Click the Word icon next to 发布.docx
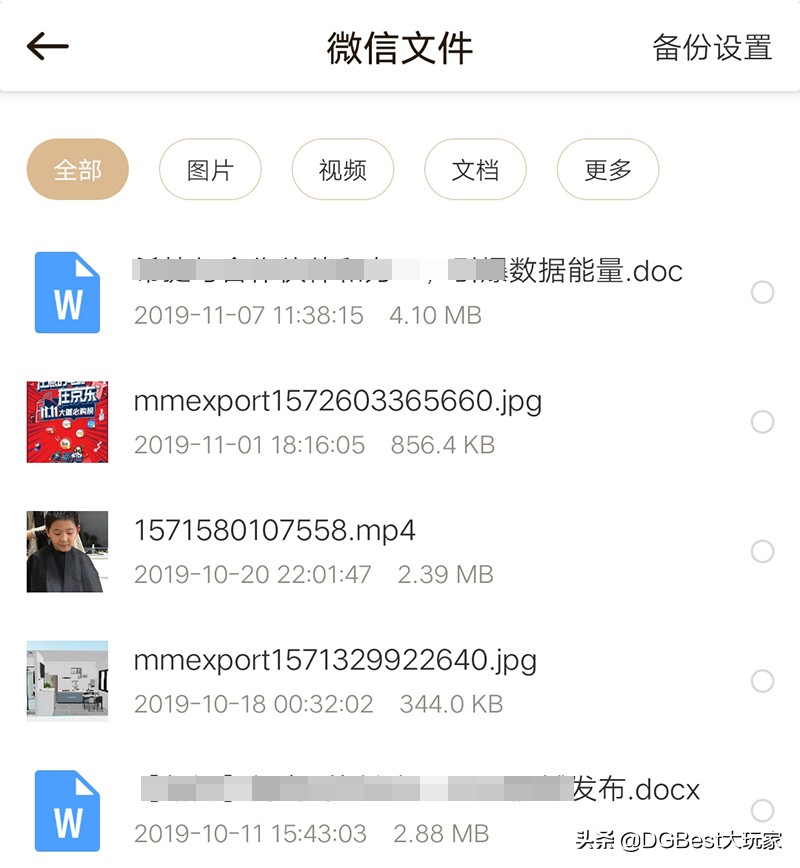The width and height of the screenshot is (800, 868). (x=66, y=810)
